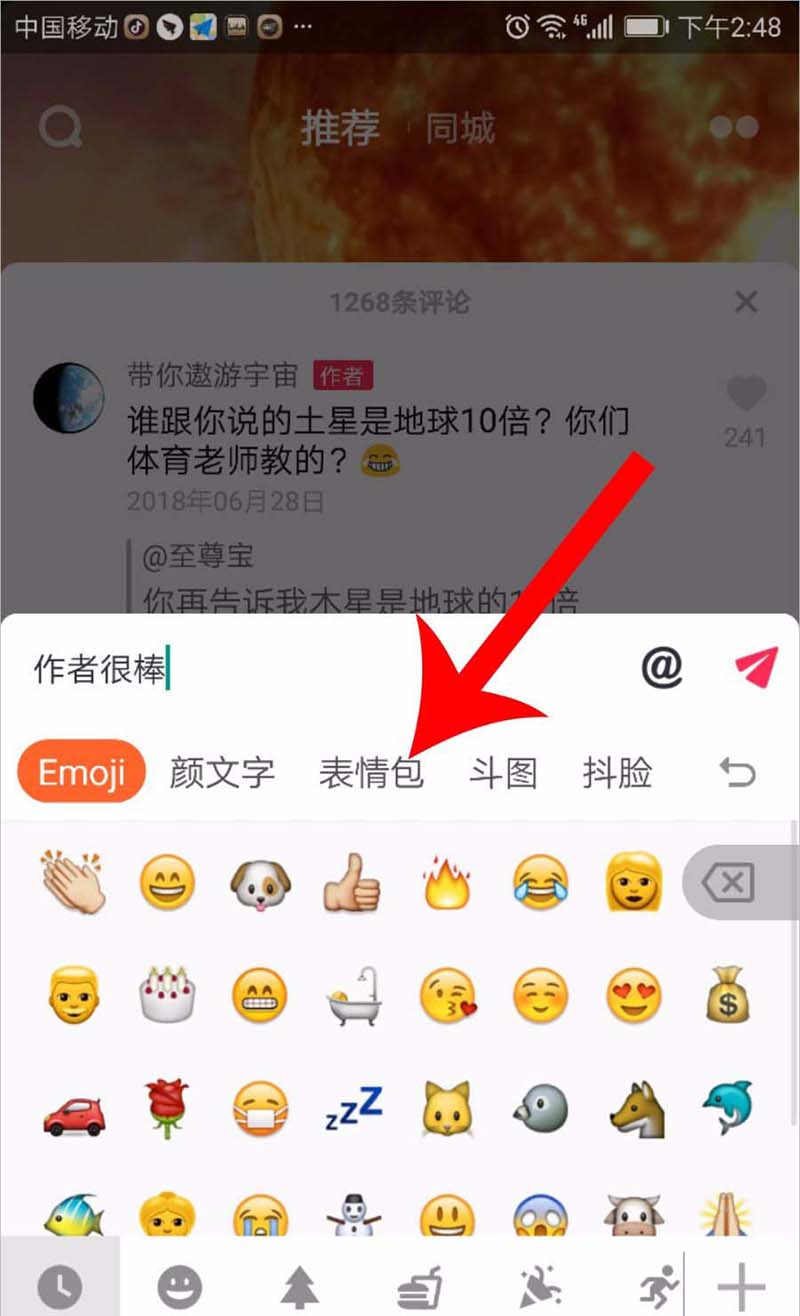Tap the @ mention icon
This screenshot has width=800, height=1316.
(661, 667)
